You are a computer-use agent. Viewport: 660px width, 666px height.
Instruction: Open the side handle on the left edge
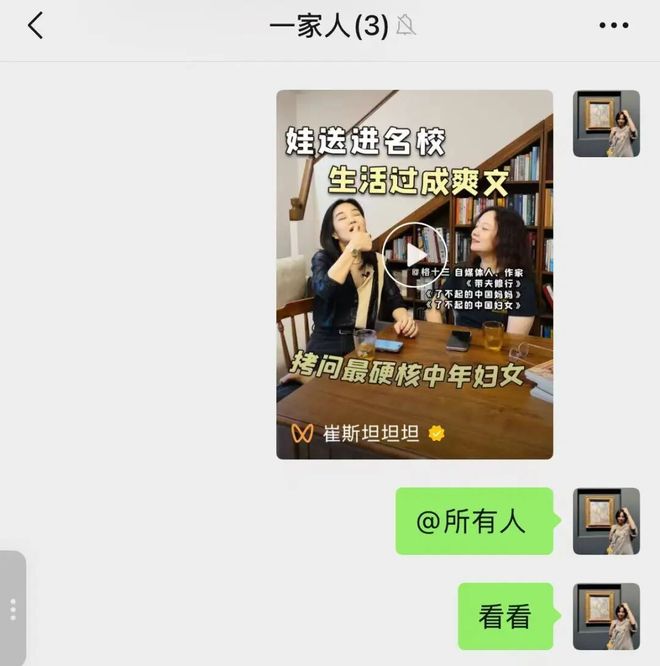[x=12, y=608]
